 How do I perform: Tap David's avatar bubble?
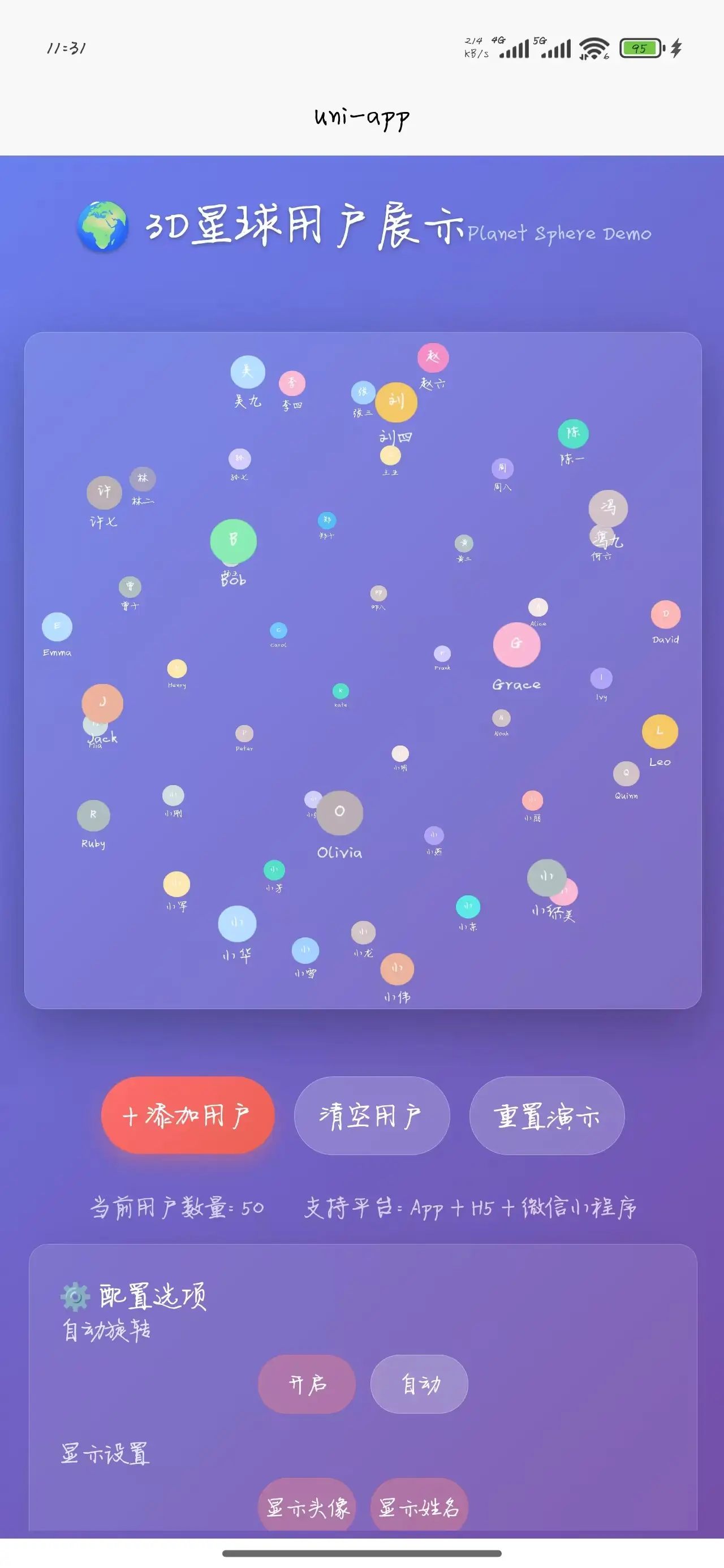(x=666, y=614)
